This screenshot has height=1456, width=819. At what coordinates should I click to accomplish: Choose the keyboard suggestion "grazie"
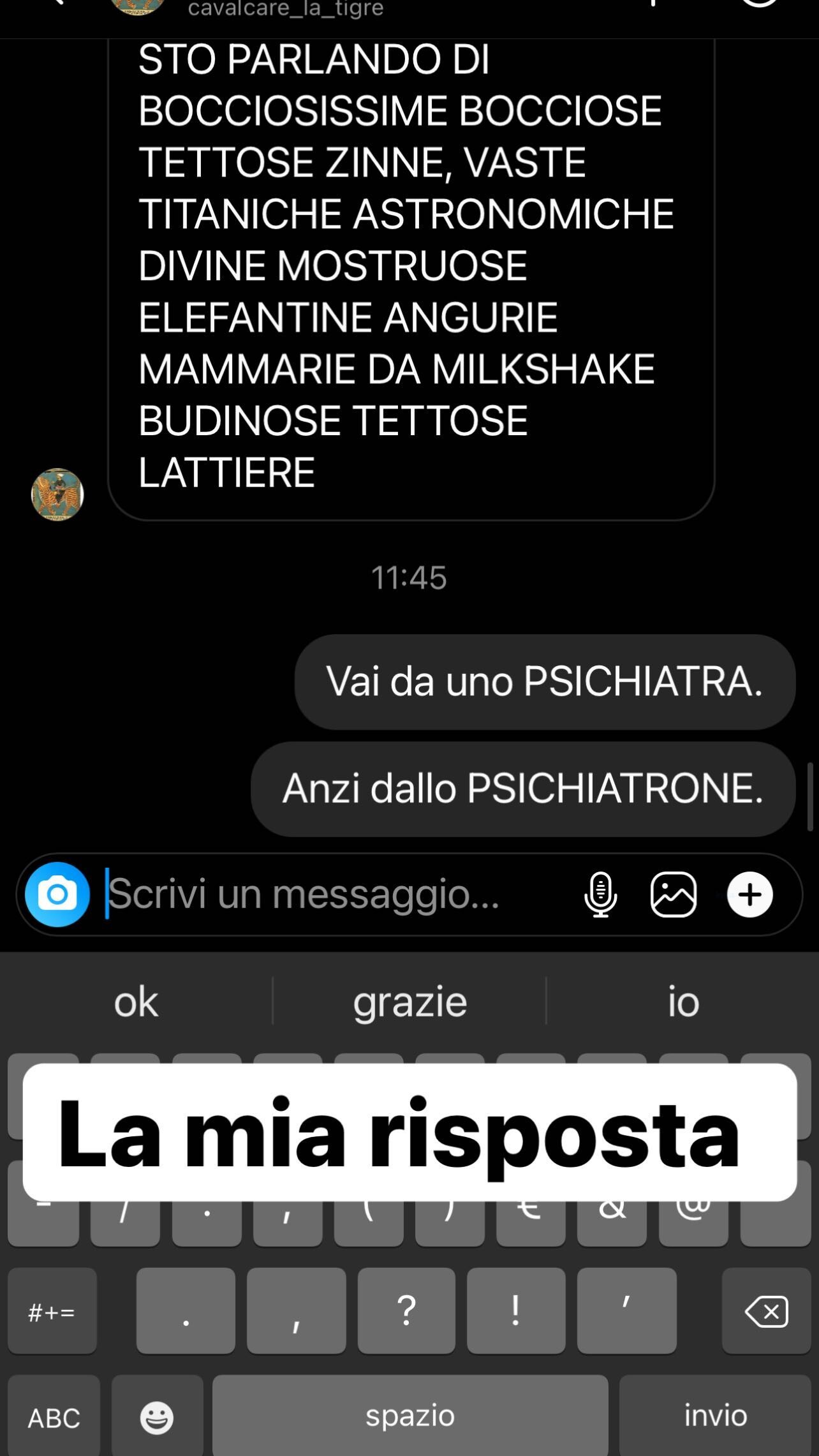[x=409, y=1002]
